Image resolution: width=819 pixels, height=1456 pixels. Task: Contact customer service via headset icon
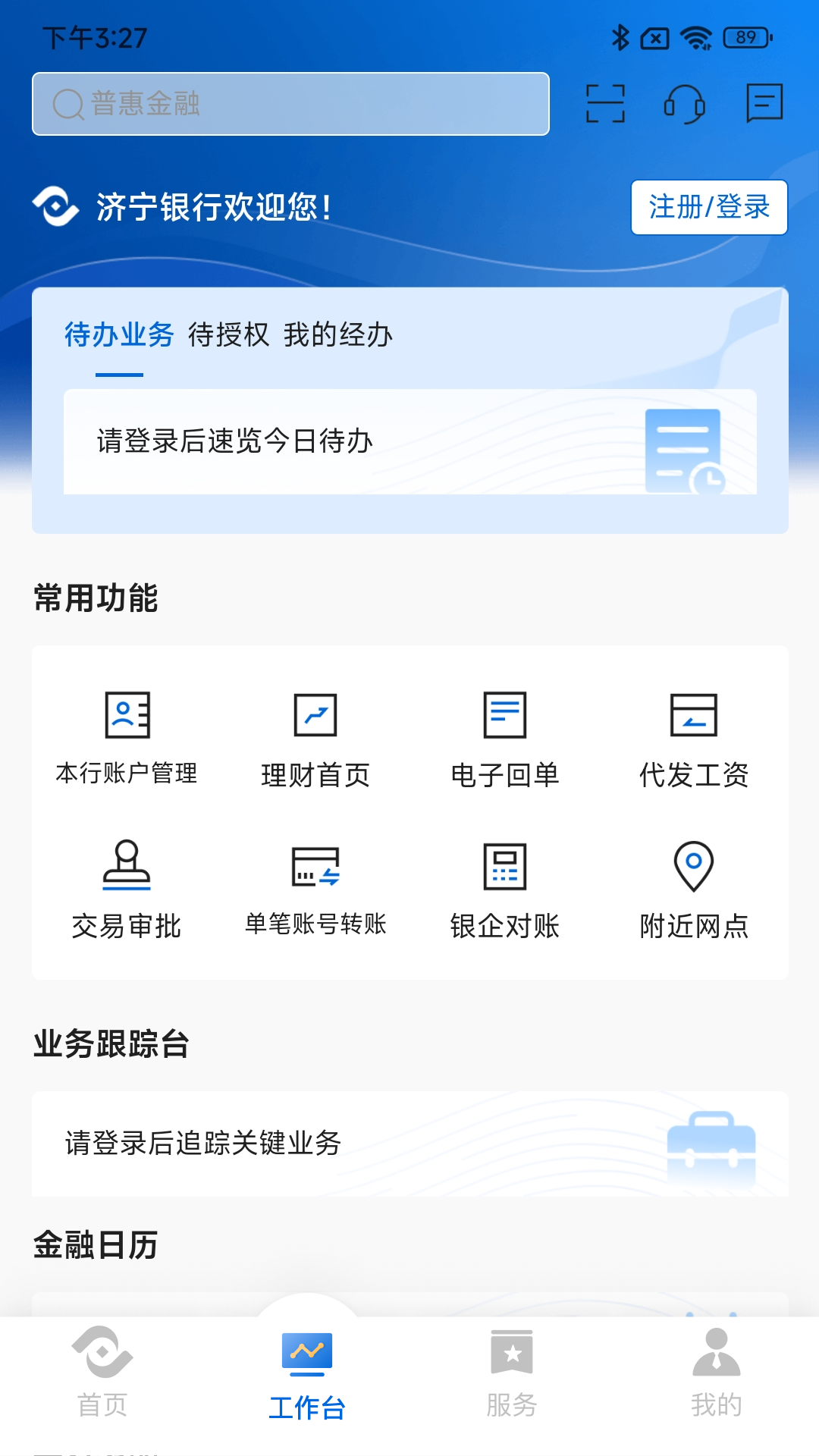click(684, 104)
